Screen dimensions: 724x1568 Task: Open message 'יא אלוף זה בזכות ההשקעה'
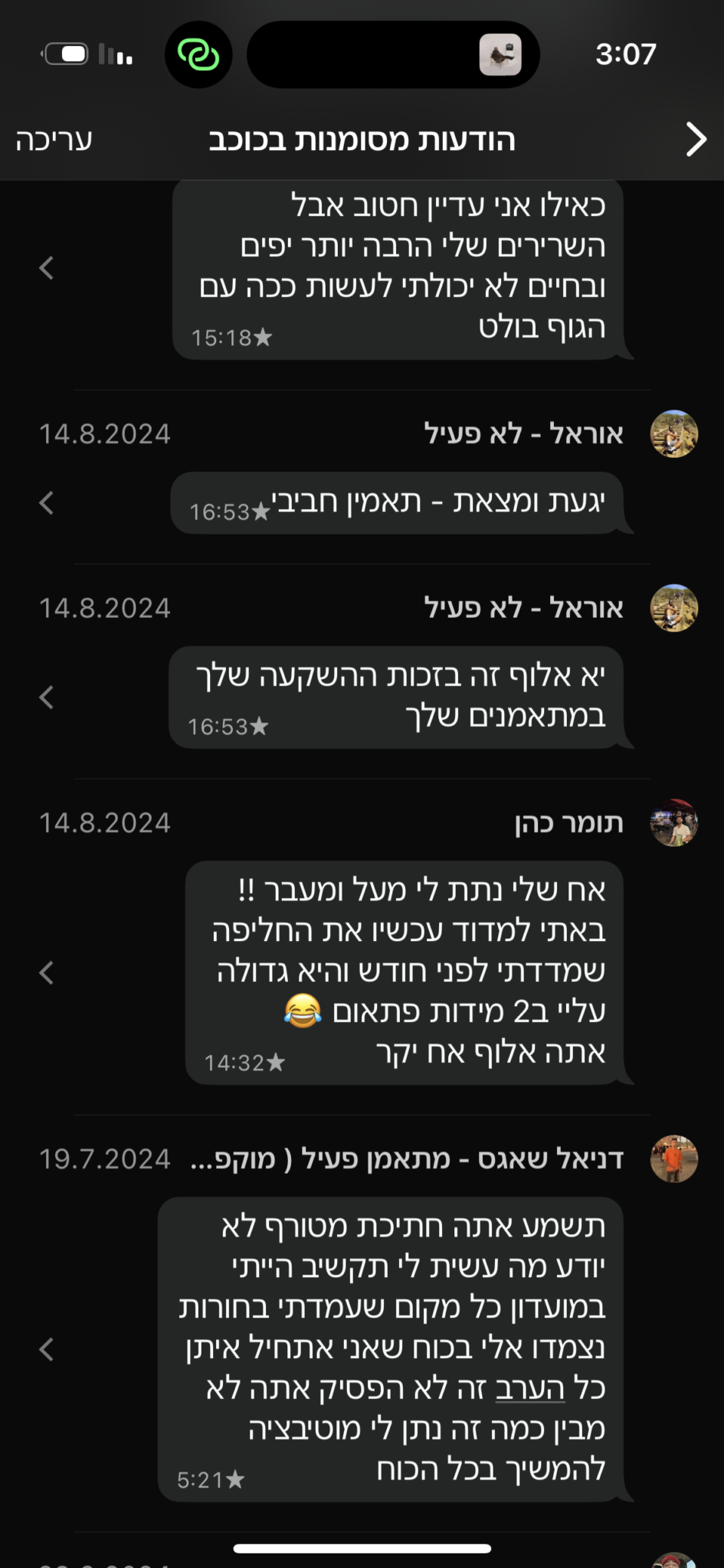397,697
